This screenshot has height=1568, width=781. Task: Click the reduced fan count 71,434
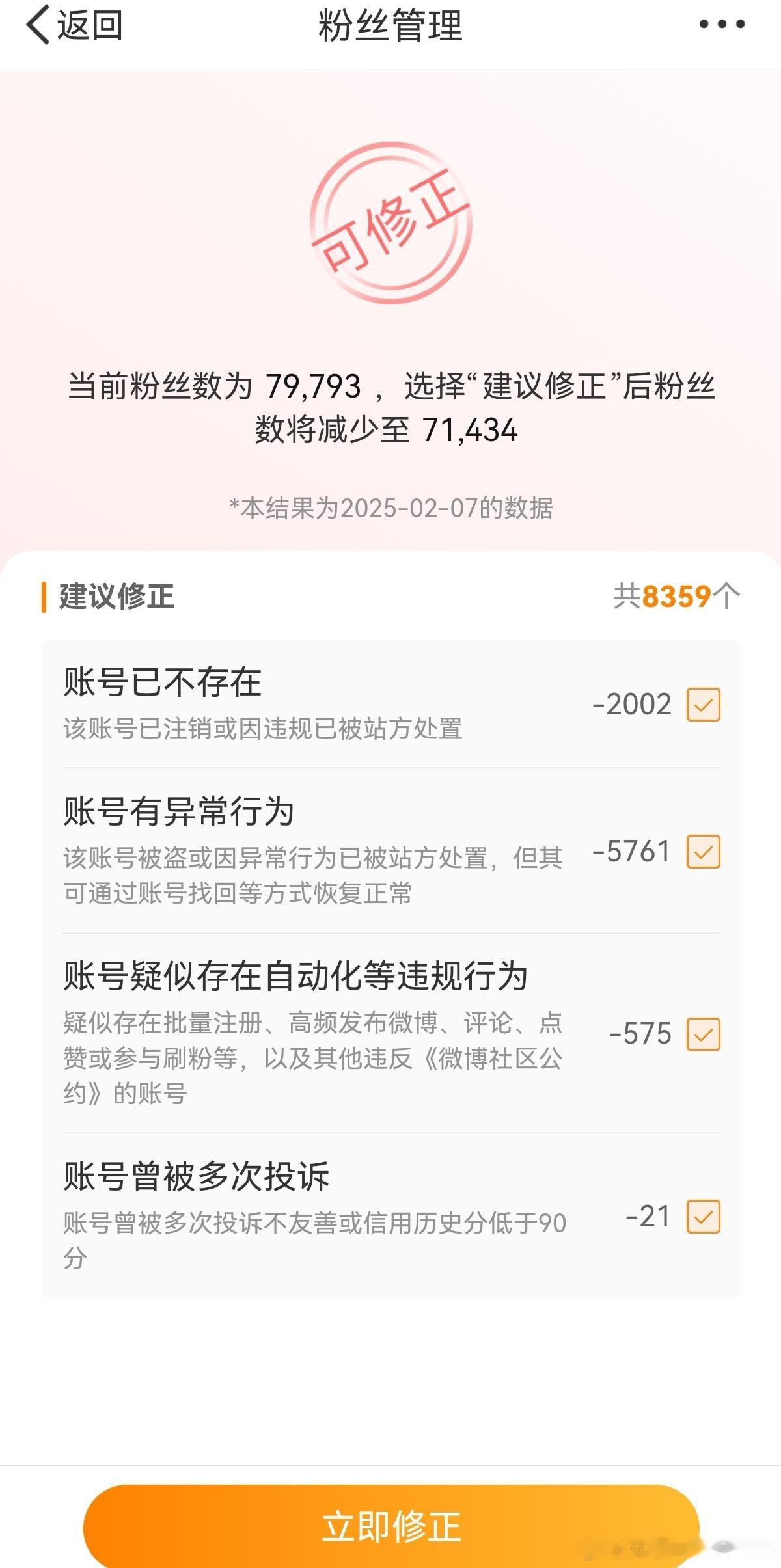tap(471, 429)
